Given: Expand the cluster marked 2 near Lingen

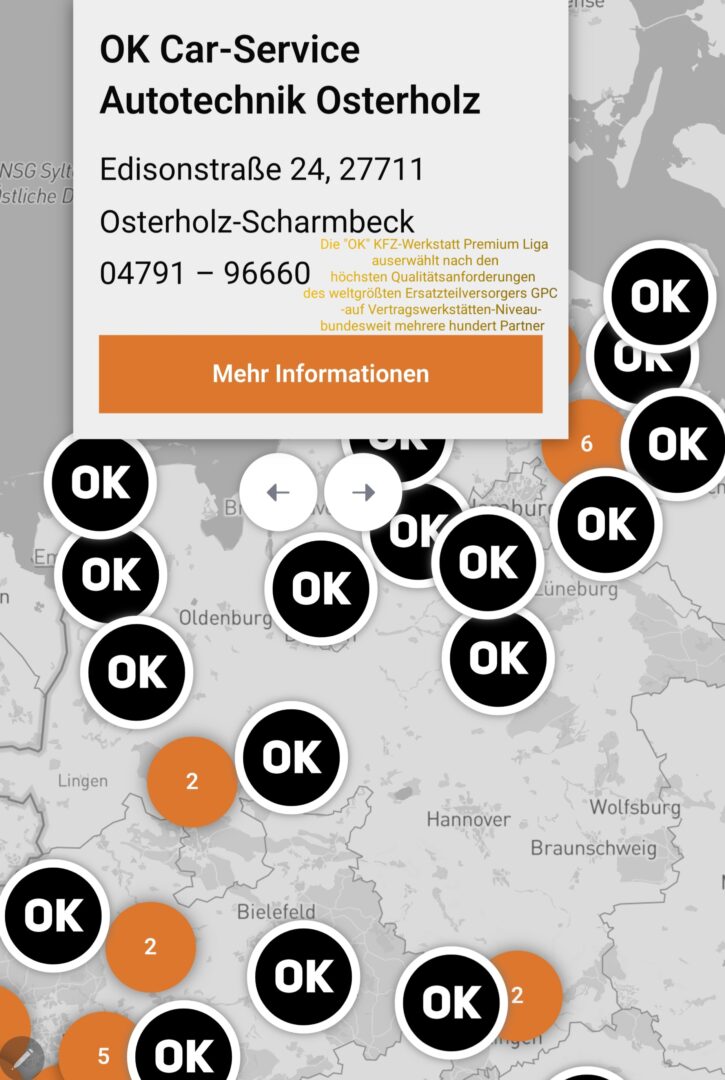Looking at the screenshot, I should point(191,781).
